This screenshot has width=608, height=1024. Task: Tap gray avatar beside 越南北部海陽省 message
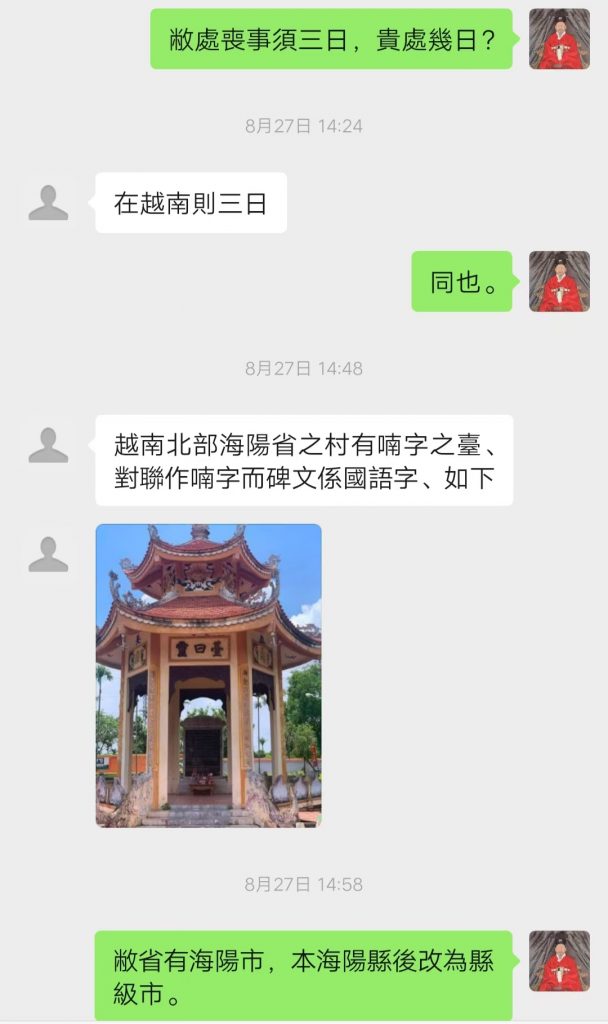coord(48,445)
